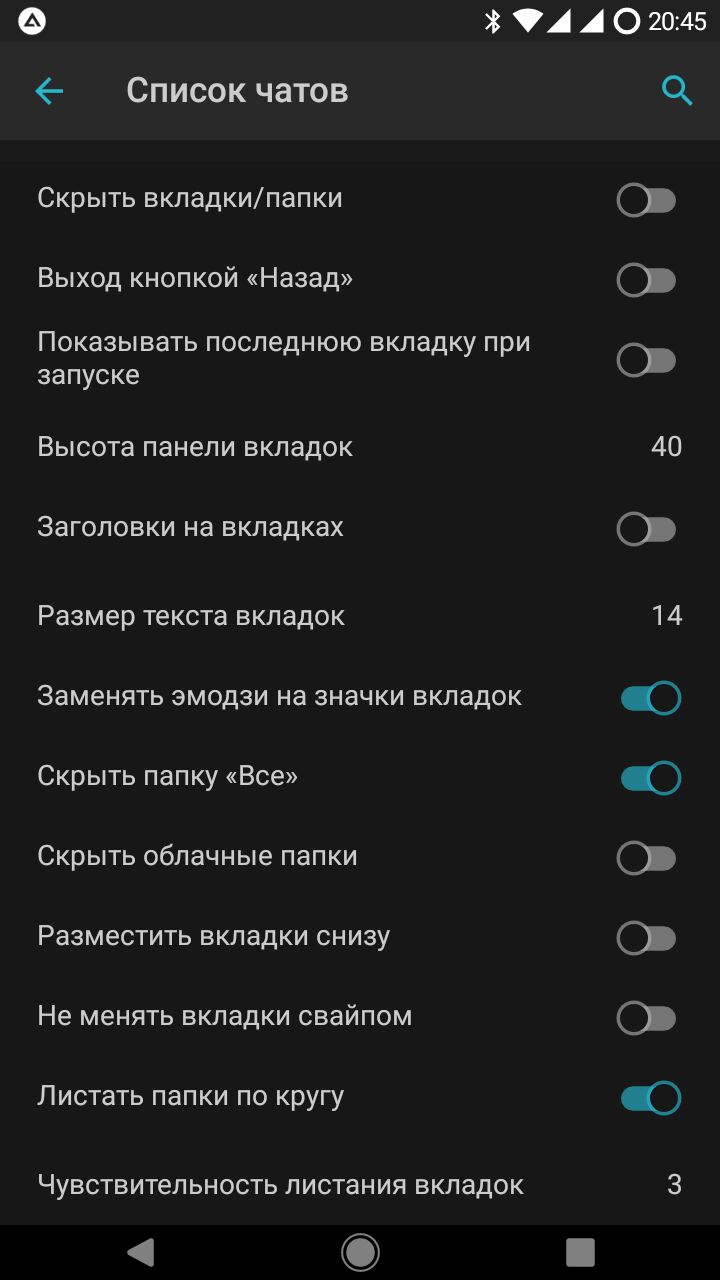Turn off «Скрыть папку «Все»»
This screenshot has width=720, height=1280.
pyautogui.click(x=650, y=778)
